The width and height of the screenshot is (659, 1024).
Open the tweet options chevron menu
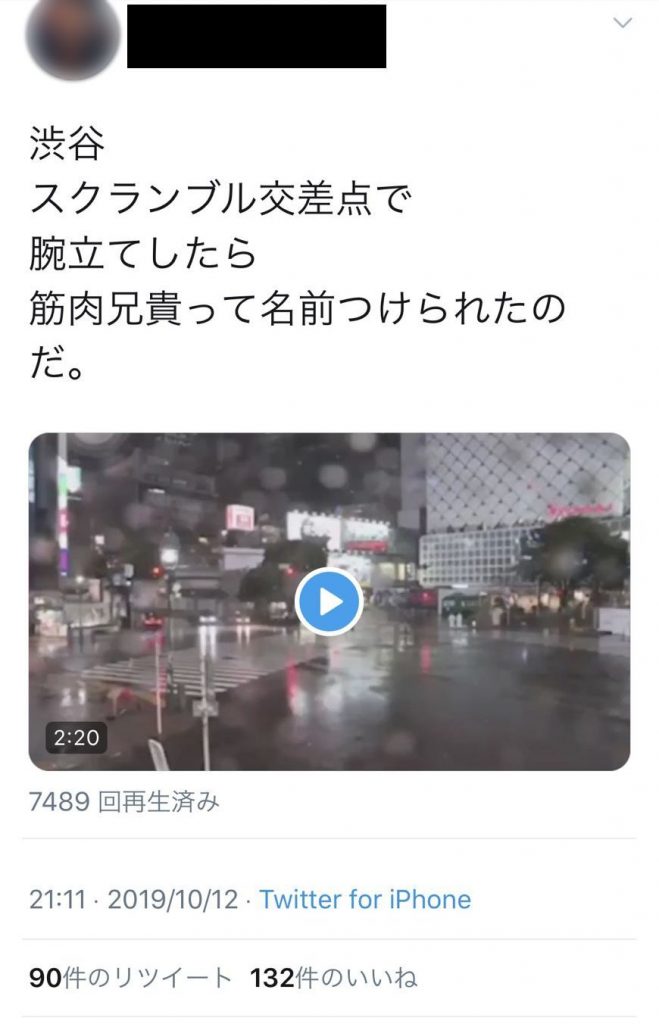622,22
